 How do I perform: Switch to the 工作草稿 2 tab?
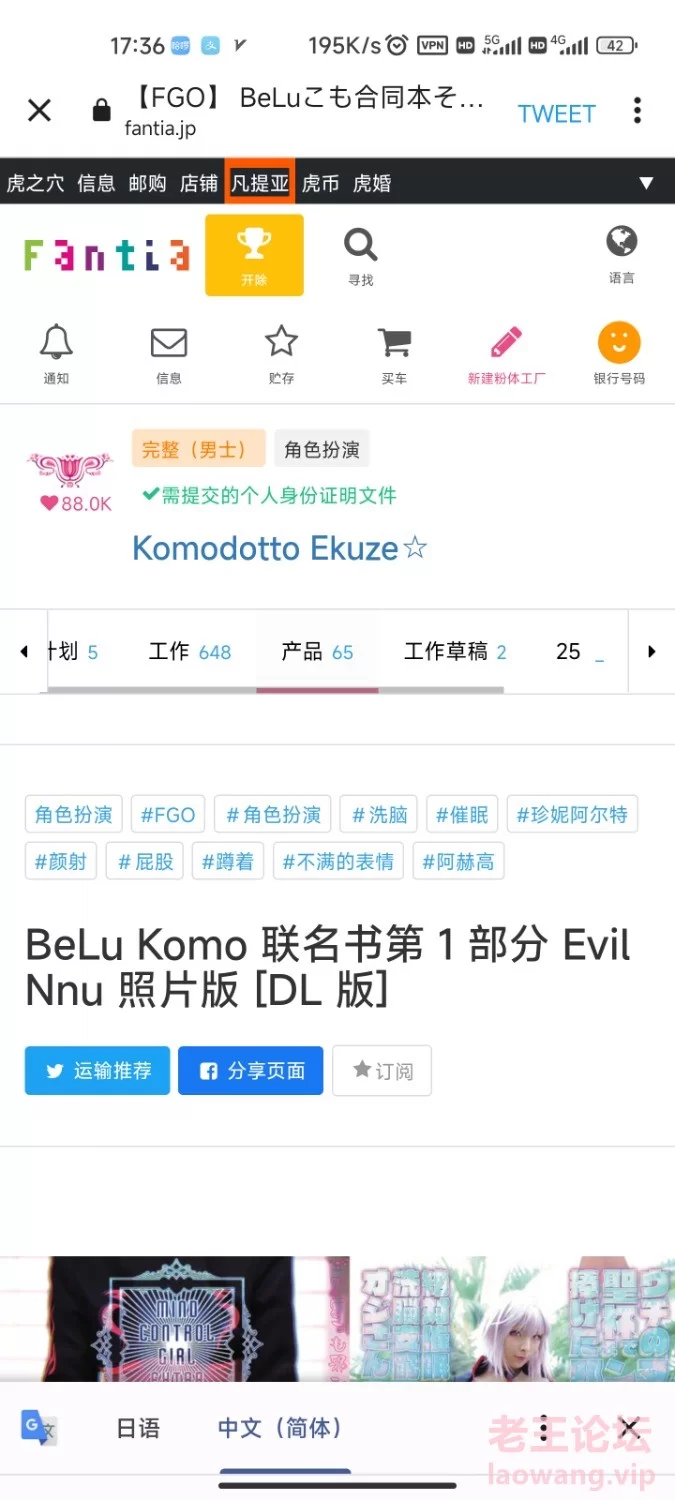coord(455,652)
